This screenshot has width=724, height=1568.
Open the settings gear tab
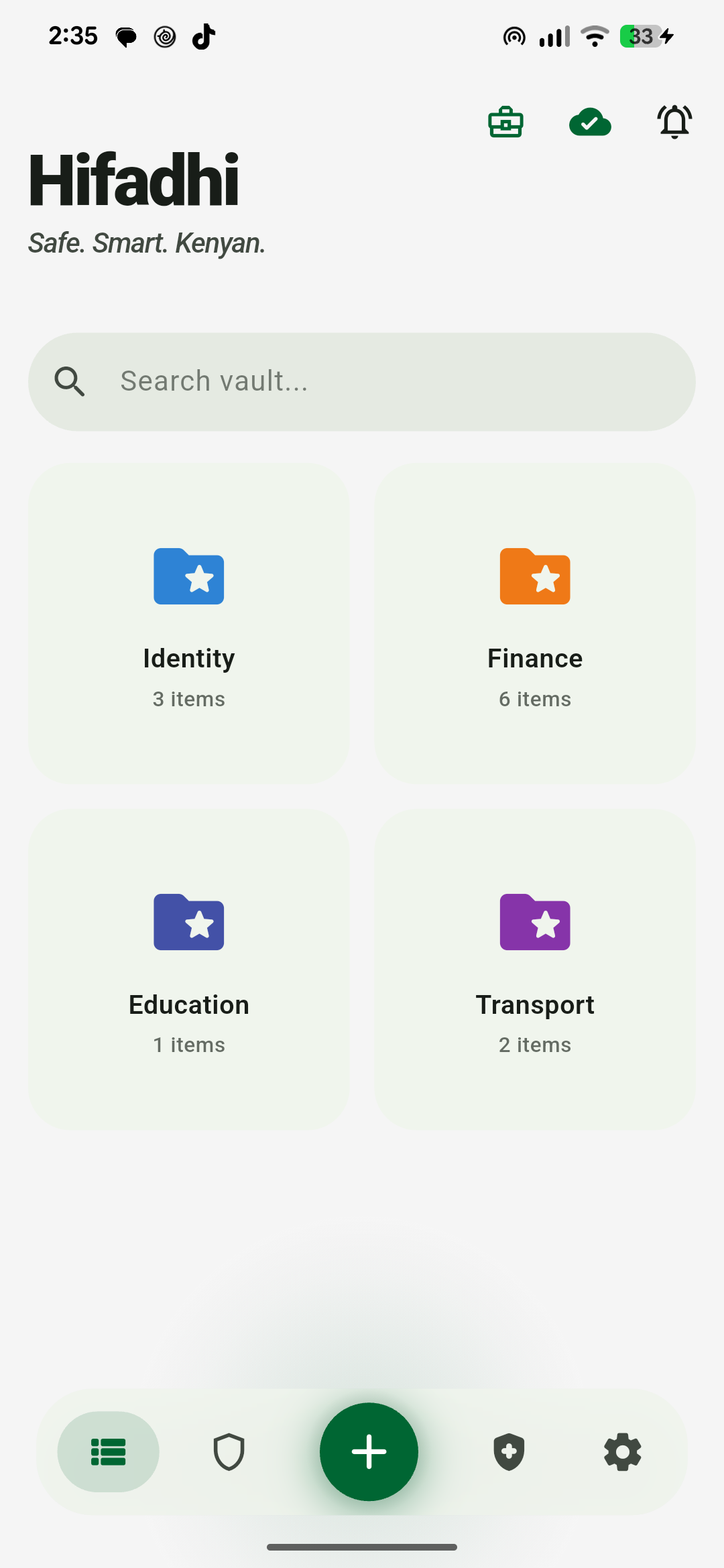[623, 1452]
